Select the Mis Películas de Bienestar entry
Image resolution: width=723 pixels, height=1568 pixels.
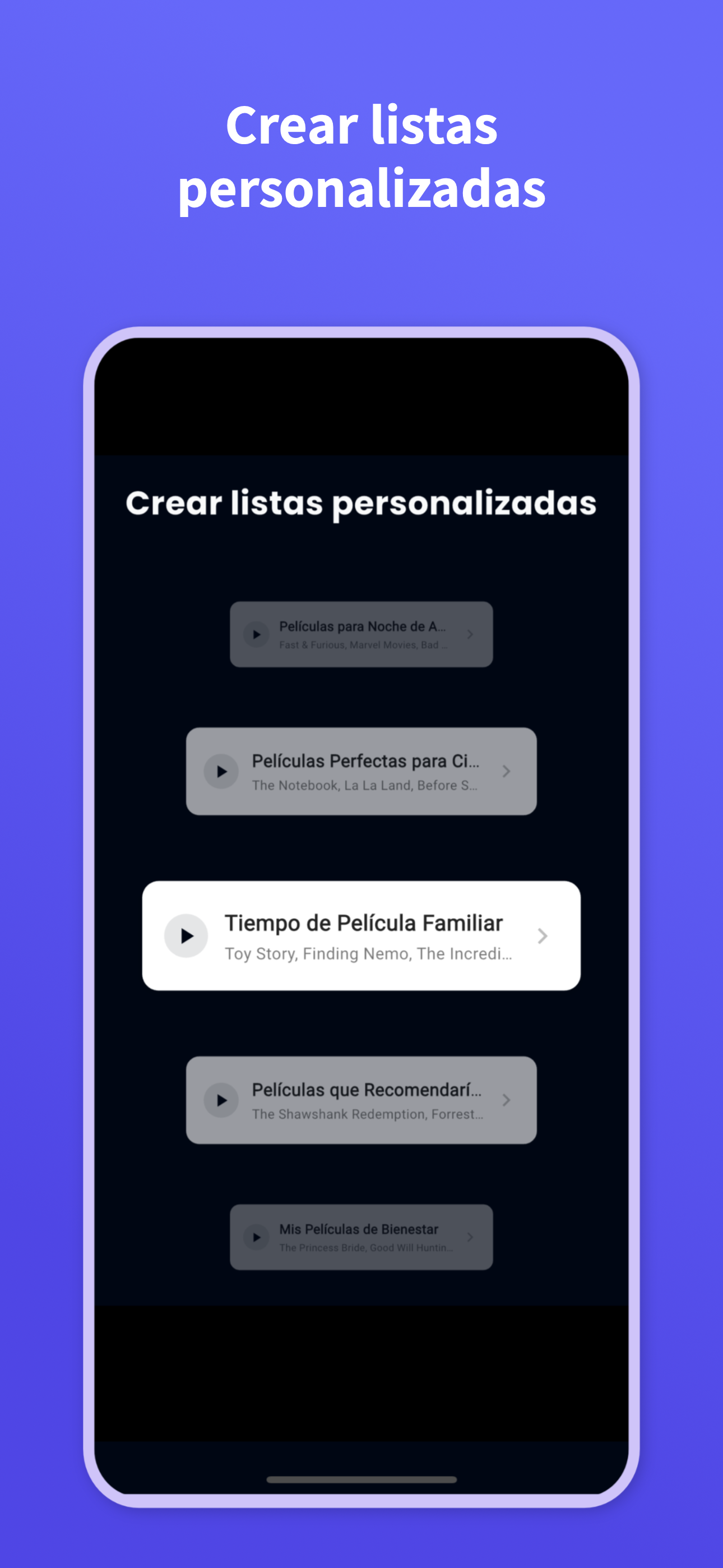[361, 1237]
